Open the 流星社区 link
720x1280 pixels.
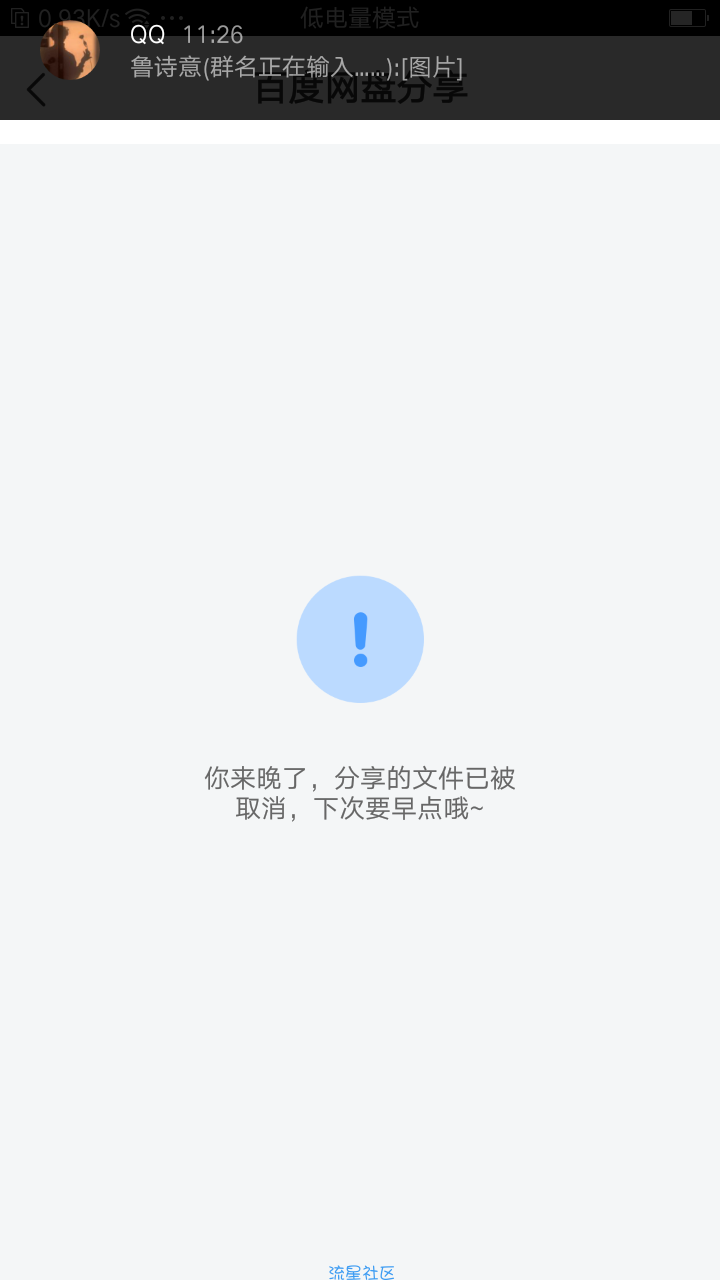click(x=361, y=1272)
